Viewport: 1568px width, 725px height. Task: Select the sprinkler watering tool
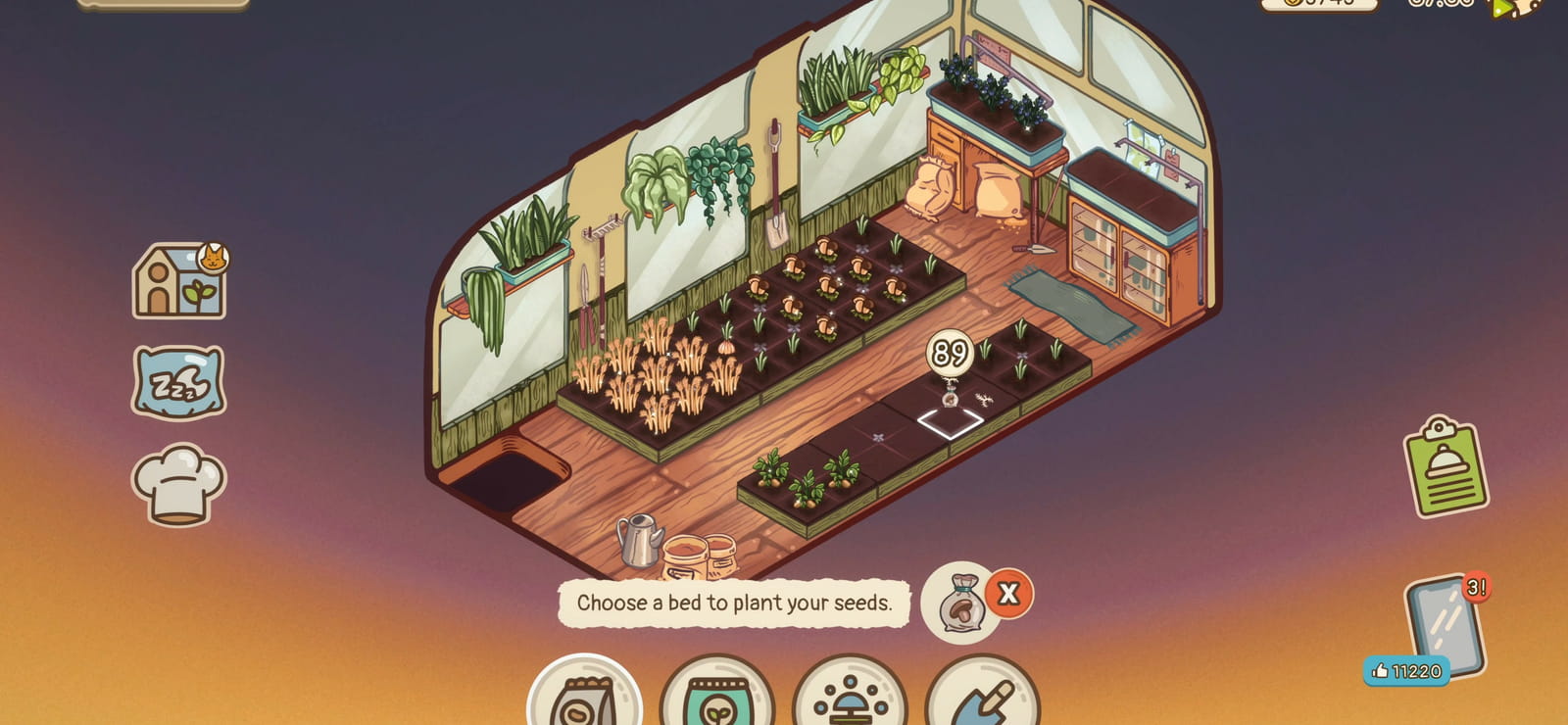tap(850, 692)
